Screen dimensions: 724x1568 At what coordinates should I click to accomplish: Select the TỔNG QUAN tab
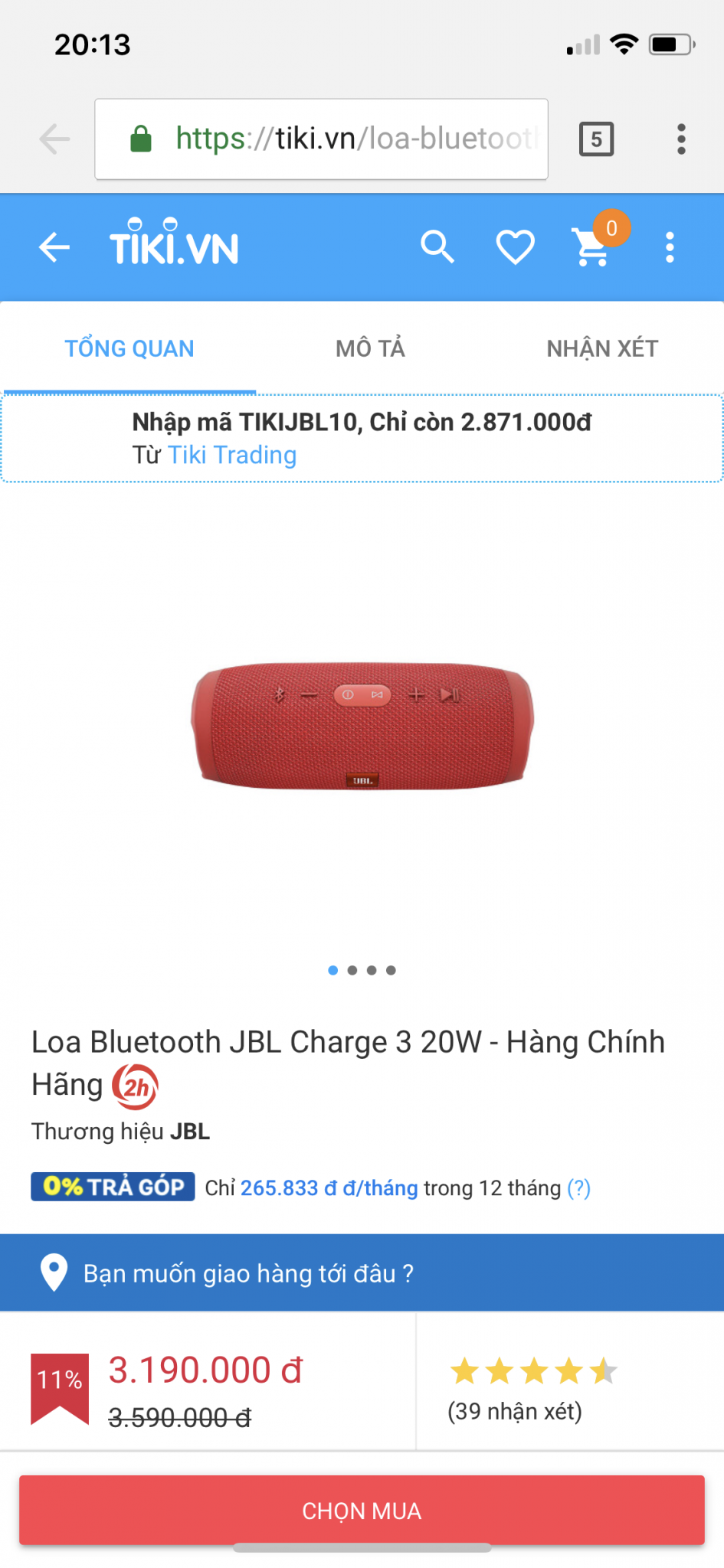pos(129,348)
